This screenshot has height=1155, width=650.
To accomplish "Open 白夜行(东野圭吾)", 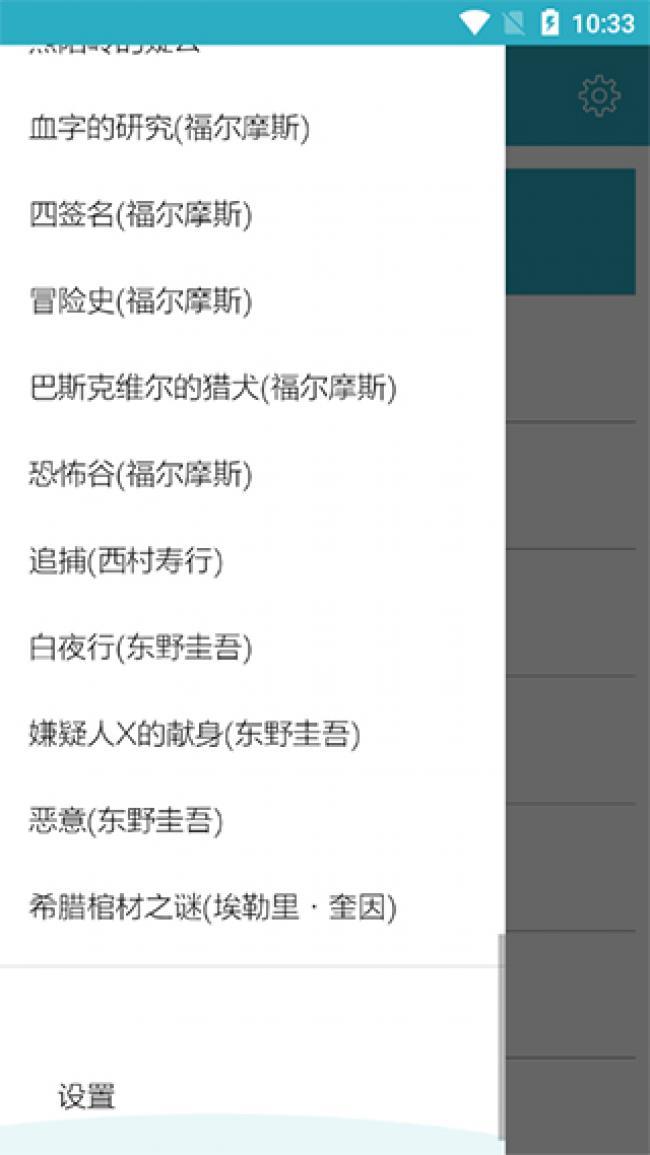I will 252,647.
